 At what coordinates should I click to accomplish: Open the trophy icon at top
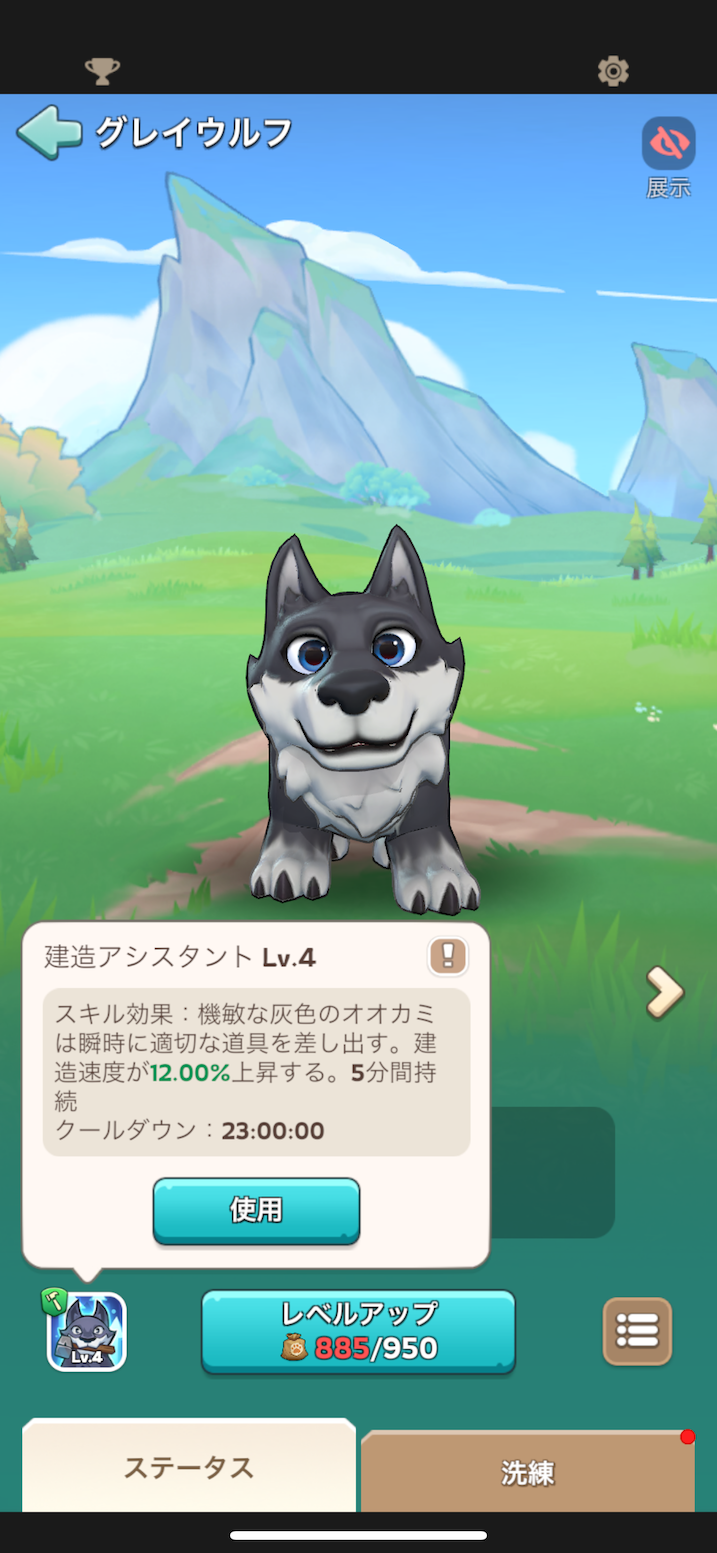tap(102, 71)
